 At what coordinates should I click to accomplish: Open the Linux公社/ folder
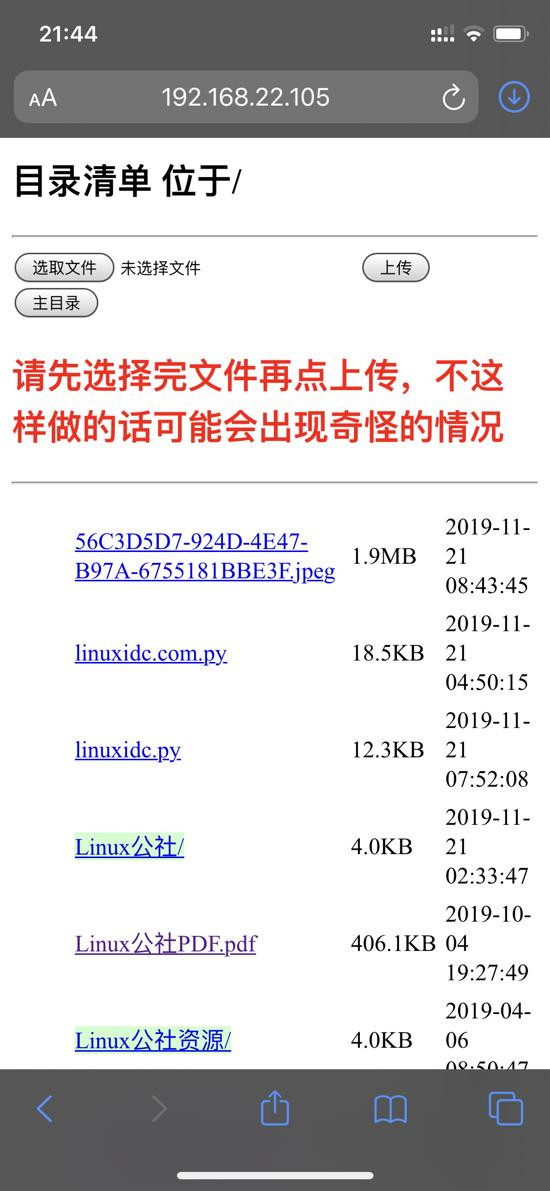coord(129,847)
